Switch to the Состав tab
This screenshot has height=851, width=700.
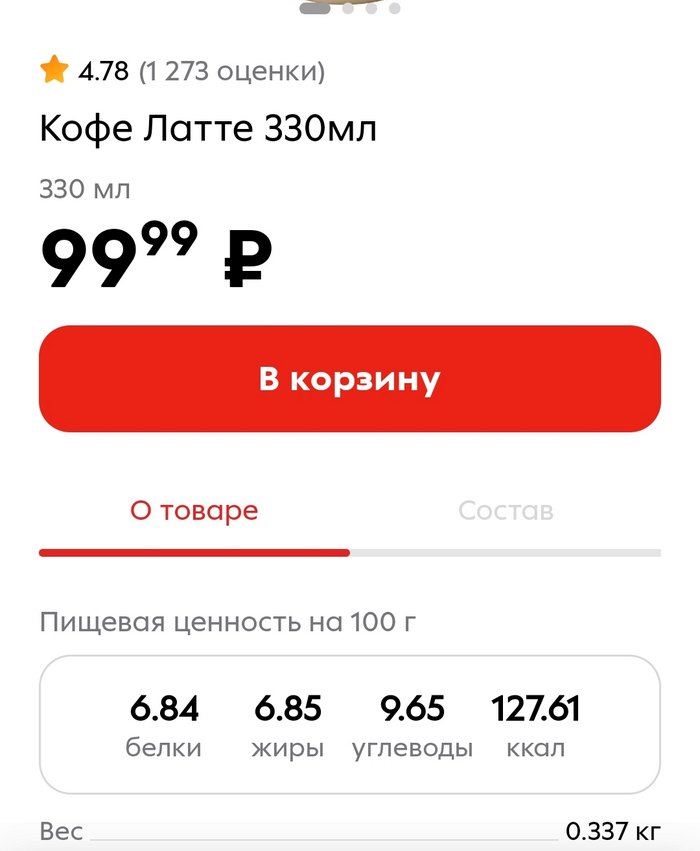(x=505, y=511)
